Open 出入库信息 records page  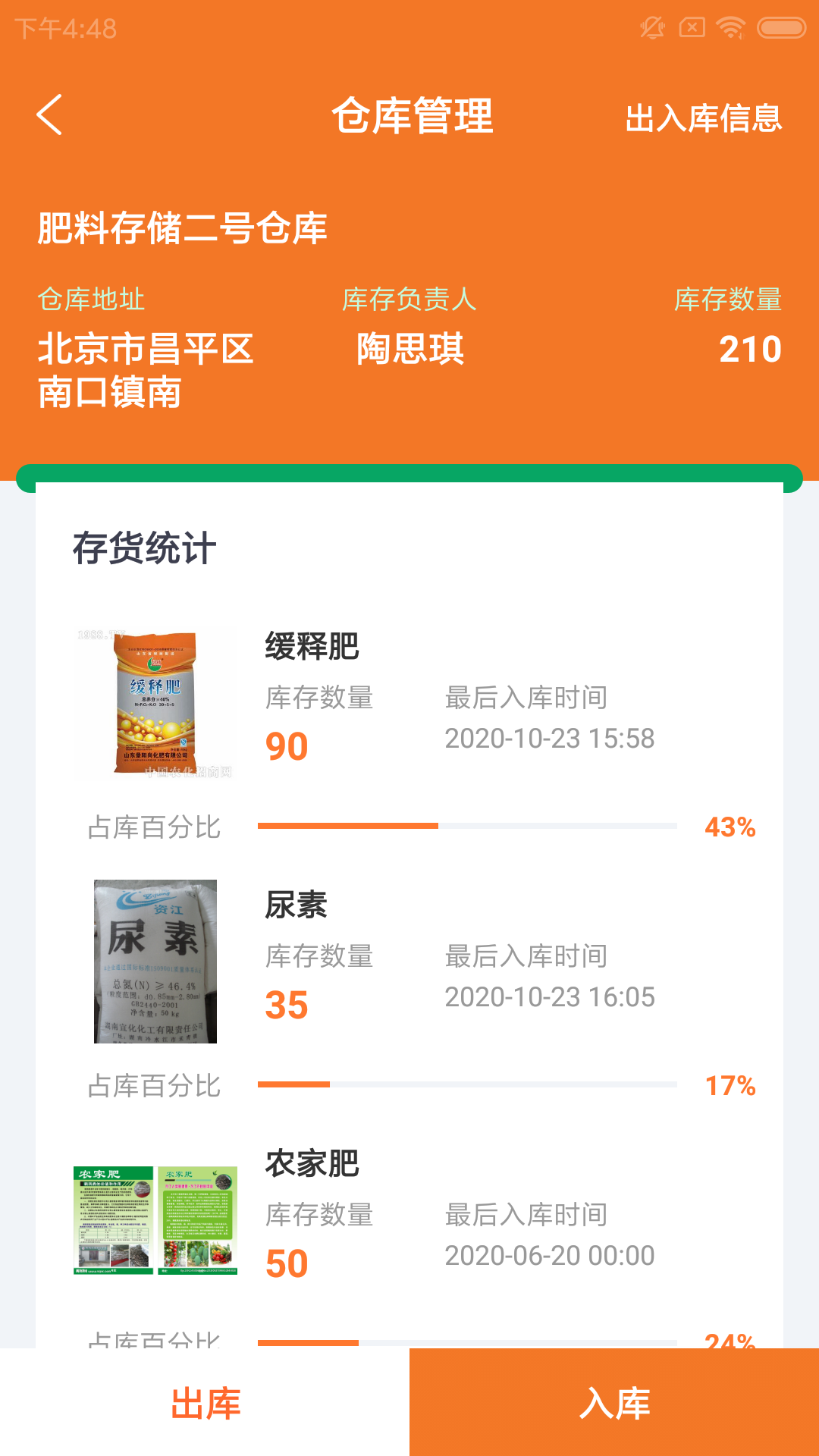point(704,118)
